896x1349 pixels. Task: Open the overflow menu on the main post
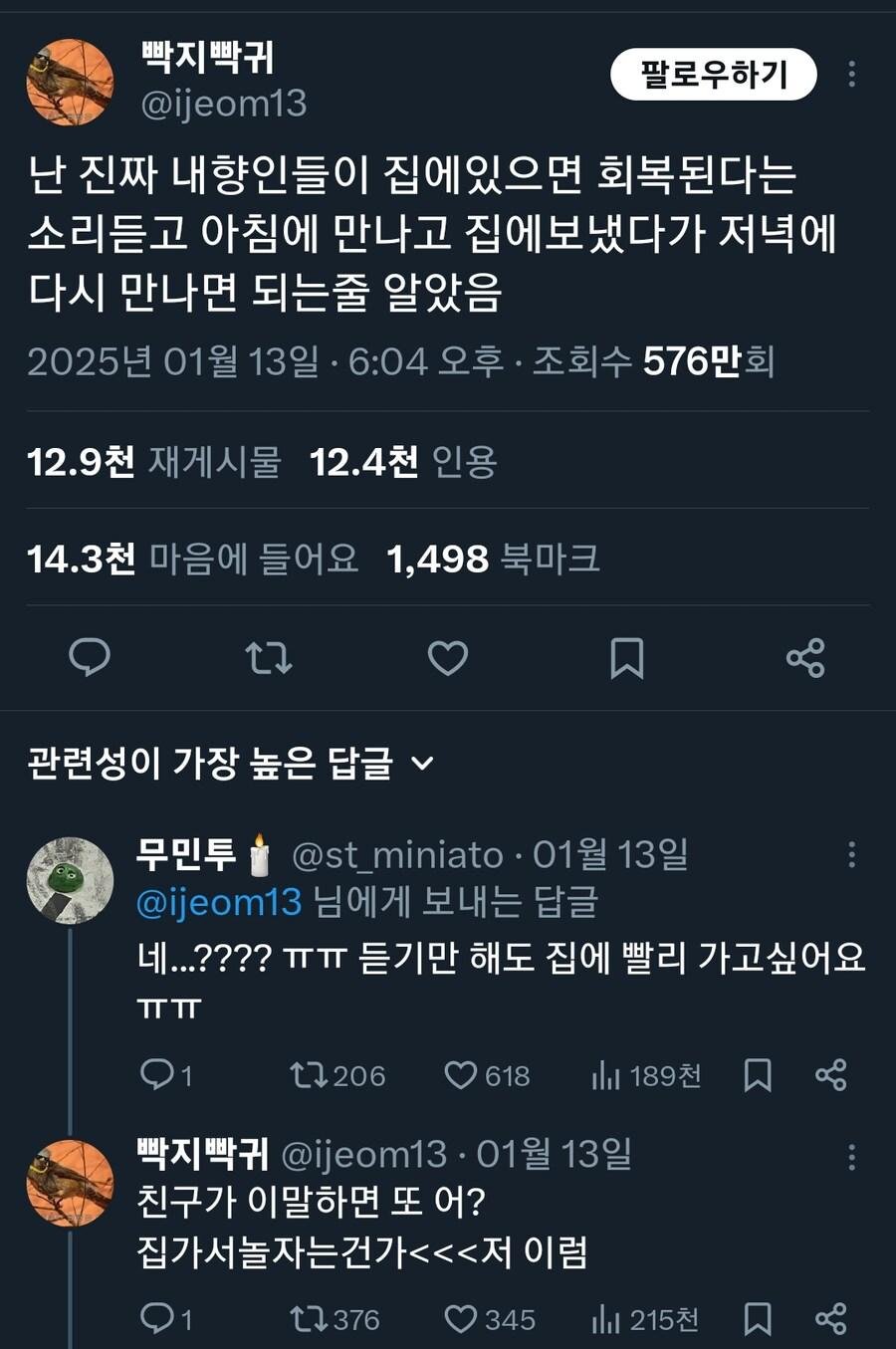point(851,75)
